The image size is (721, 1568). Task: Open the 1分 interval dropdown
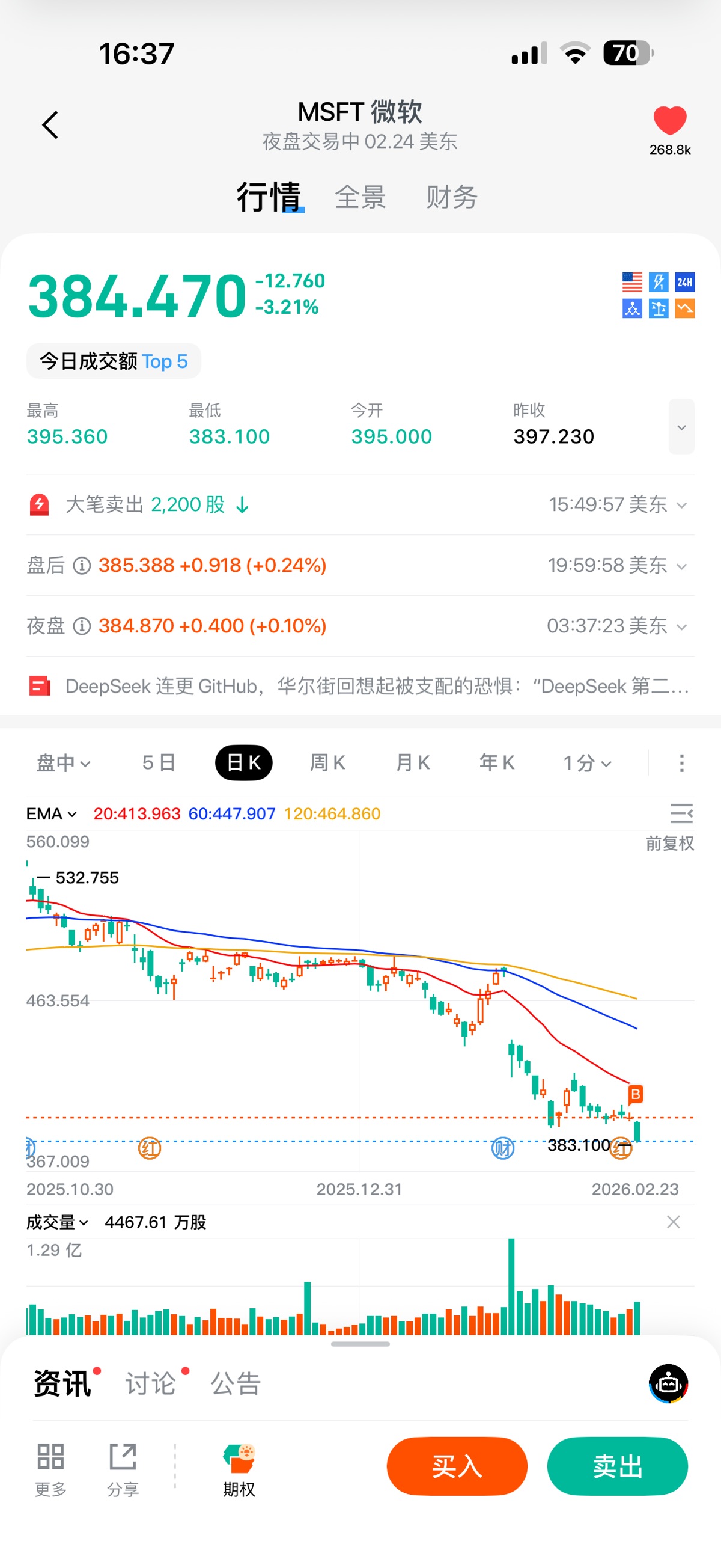pos(586,763)
